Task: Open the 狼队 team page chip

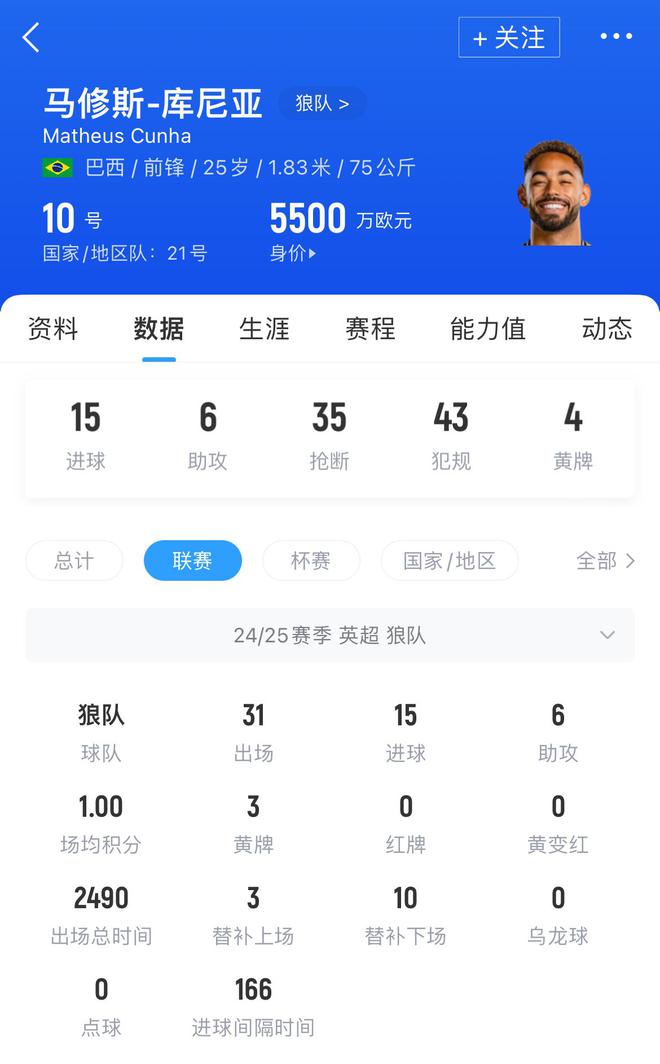Action: (x=322, y=103)
